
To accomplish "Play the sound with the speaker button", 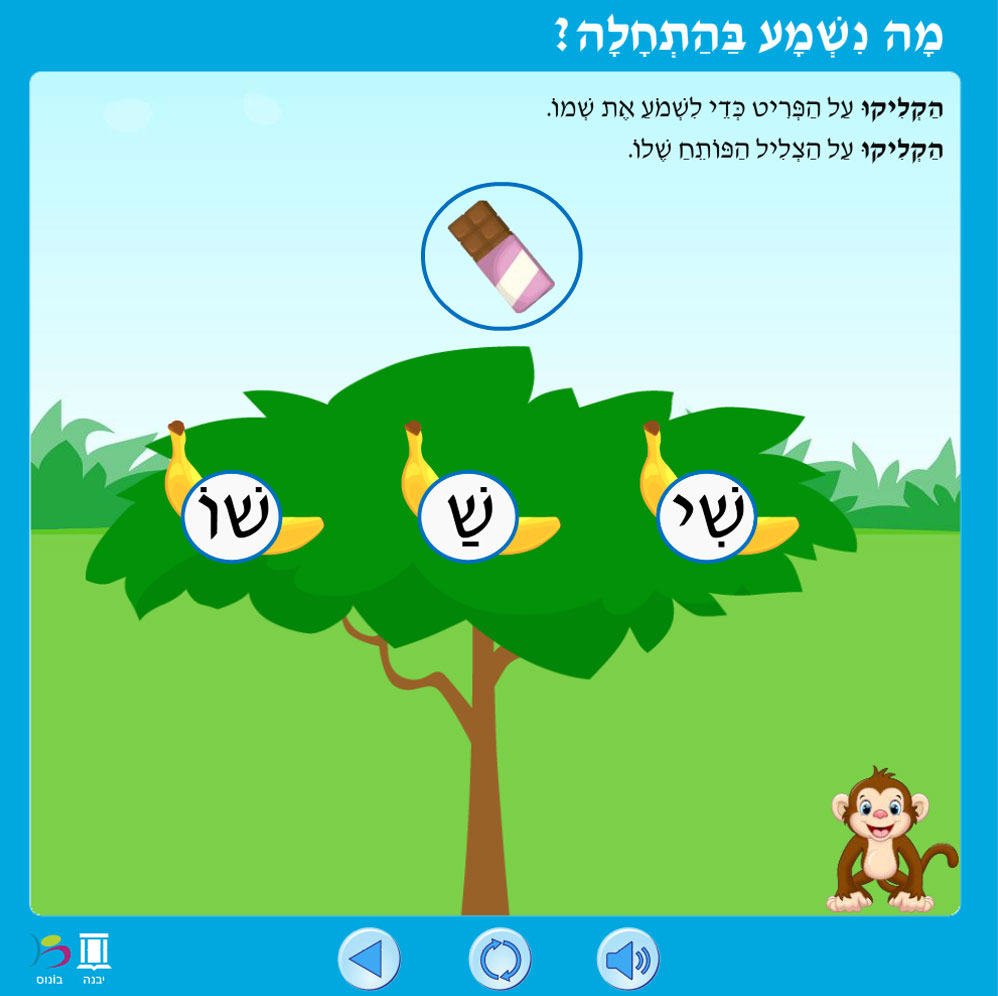I will (628, 959).
